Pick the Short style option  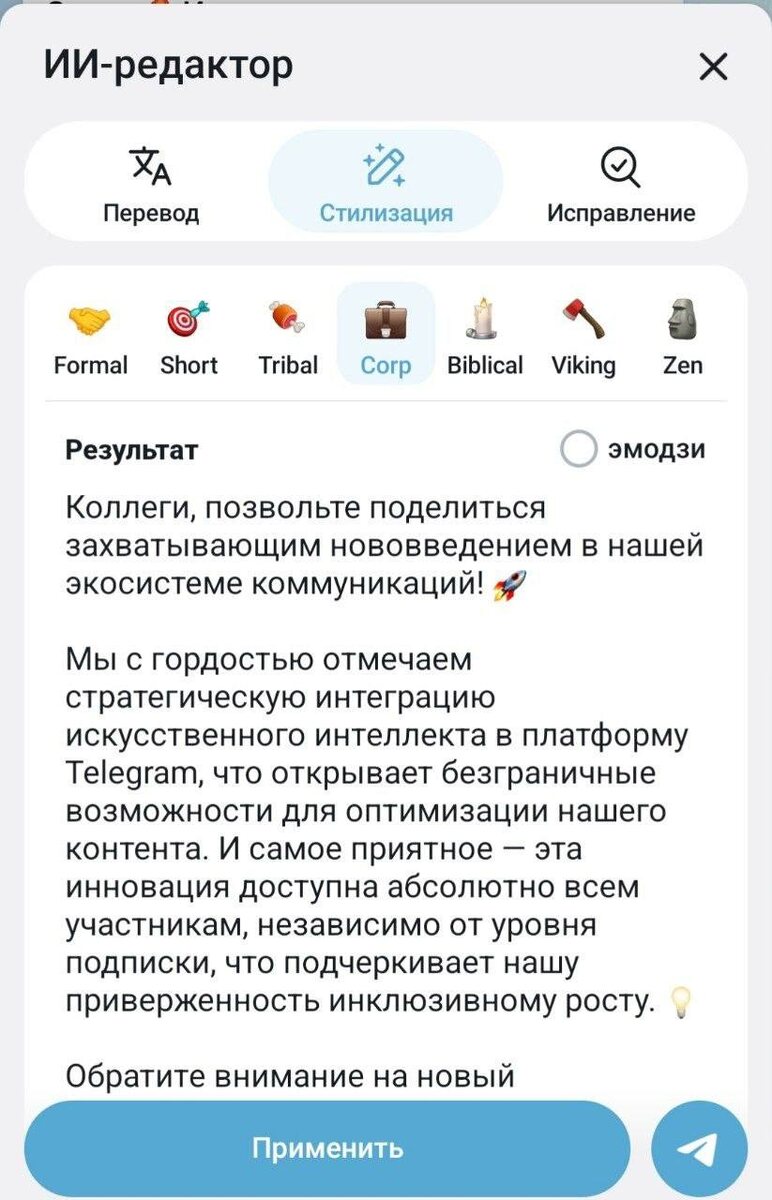[189, 338]
